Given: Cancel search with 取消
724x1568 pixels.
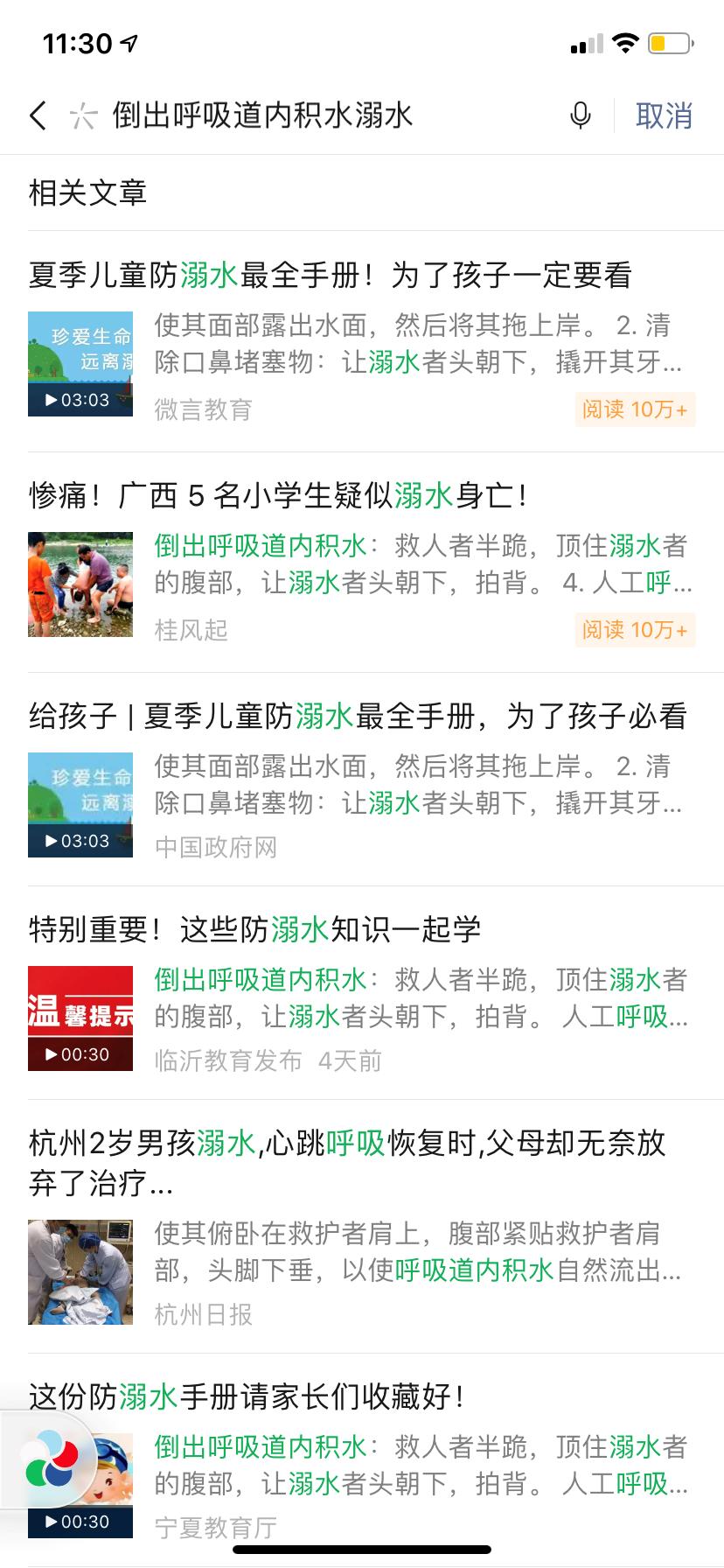Looking at the screenshot, I should tap(664, 115).
